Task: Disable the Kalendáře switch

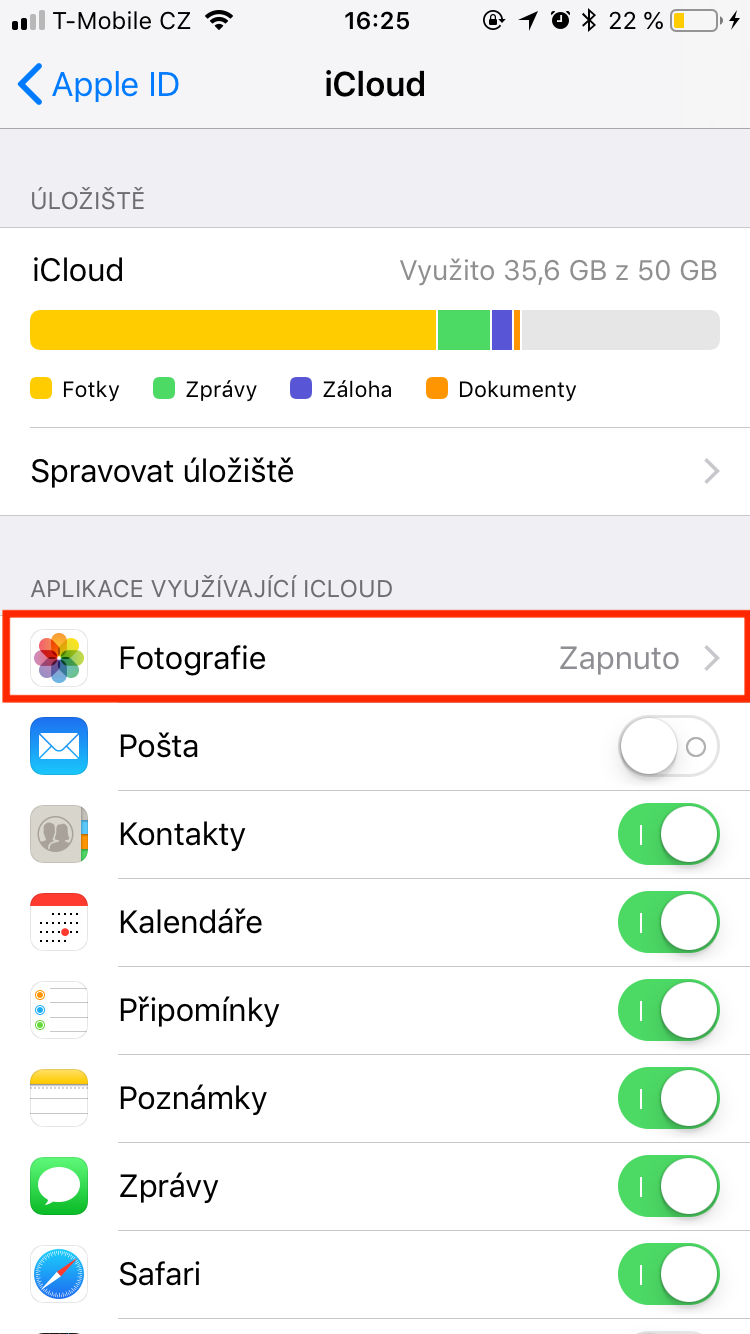Action: (x=668, y=922)
